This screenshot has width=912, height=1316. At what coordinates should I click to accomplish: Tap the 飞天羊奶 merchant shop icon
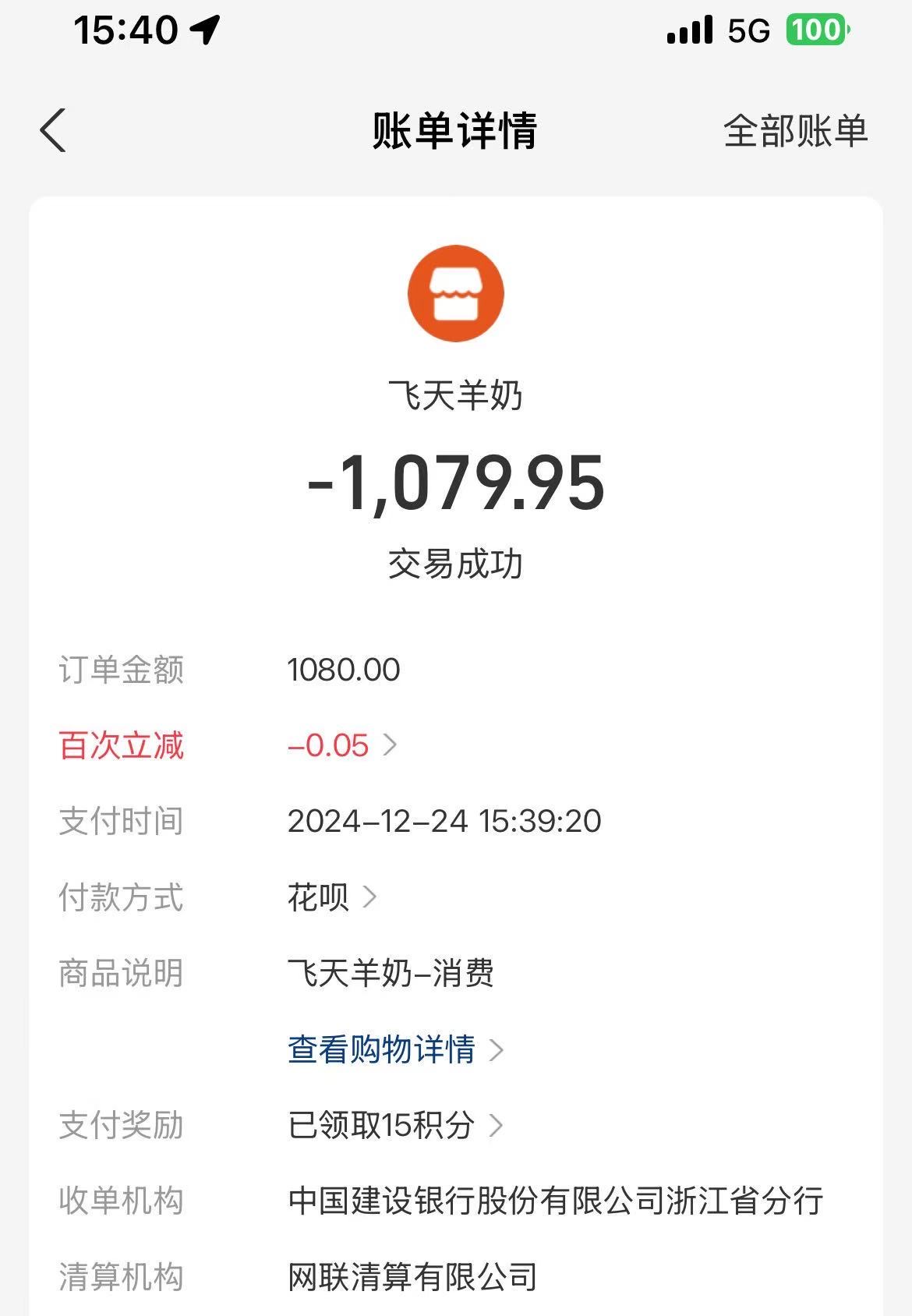456,294
